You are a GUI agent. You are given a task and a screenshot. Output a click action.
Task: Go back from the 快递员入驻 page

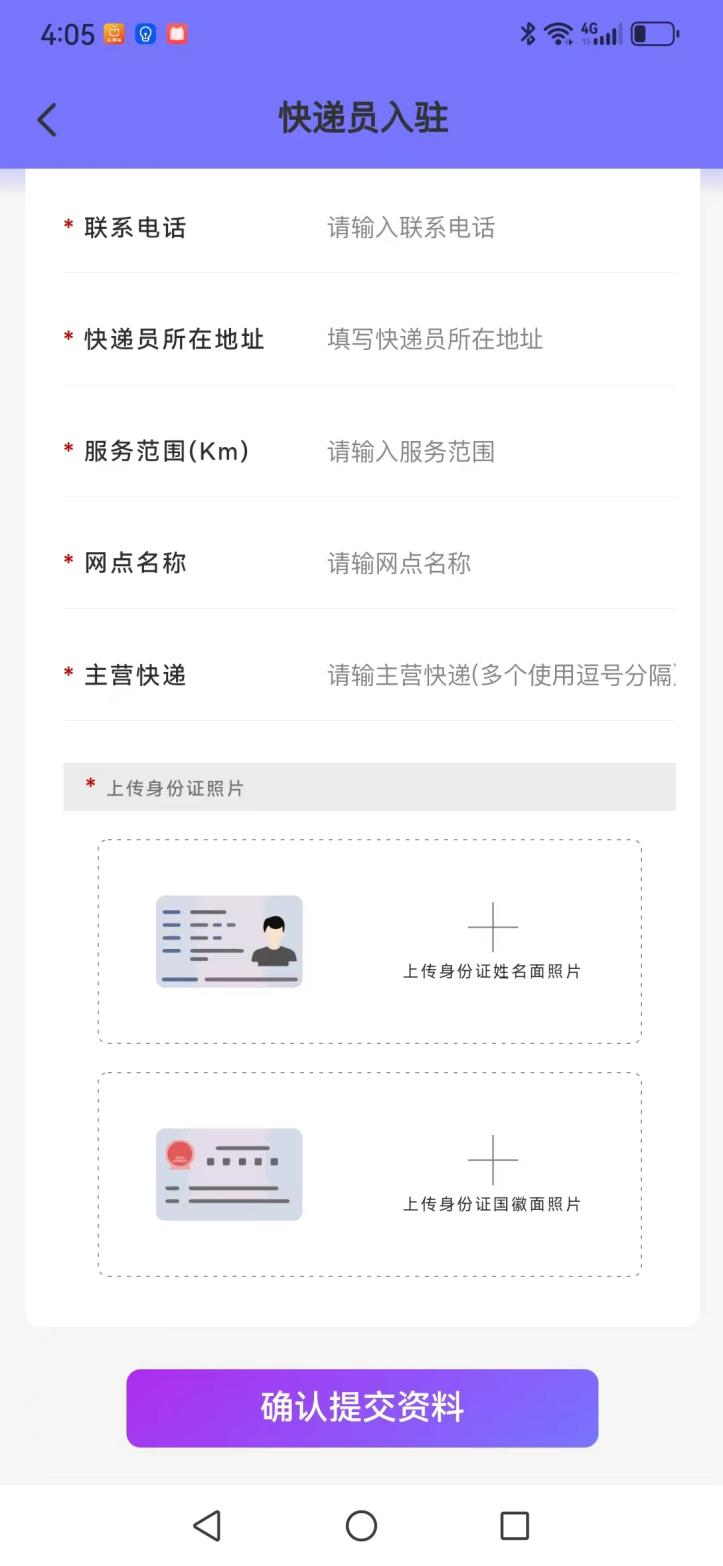tap(47, 120)
